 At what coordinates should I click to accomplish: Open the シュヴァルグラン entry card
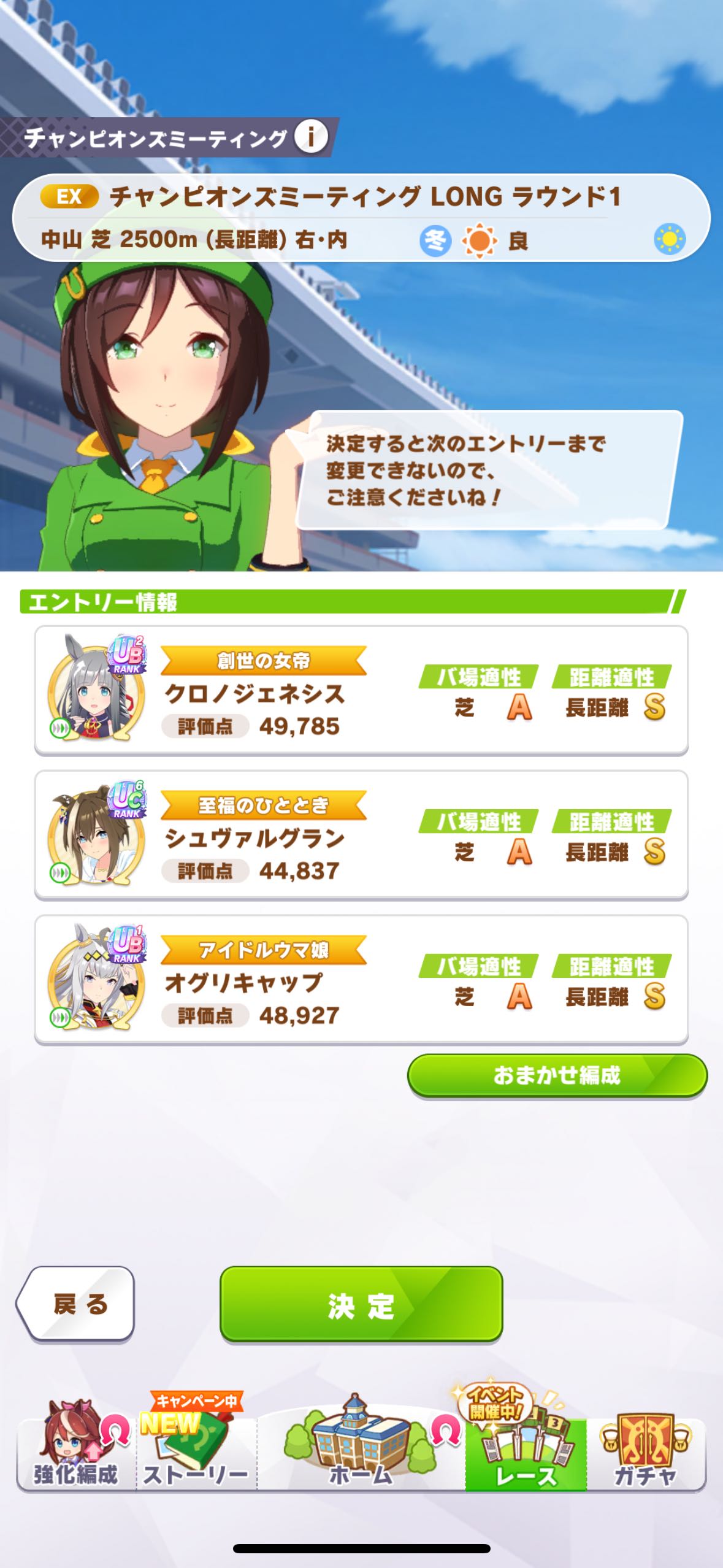click(x=361, y=836)
